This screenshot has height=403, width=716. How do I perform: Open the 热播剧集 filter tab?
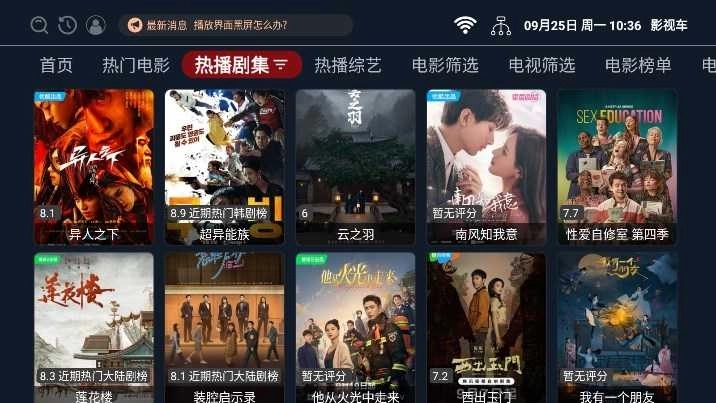(x=241, y=66)
